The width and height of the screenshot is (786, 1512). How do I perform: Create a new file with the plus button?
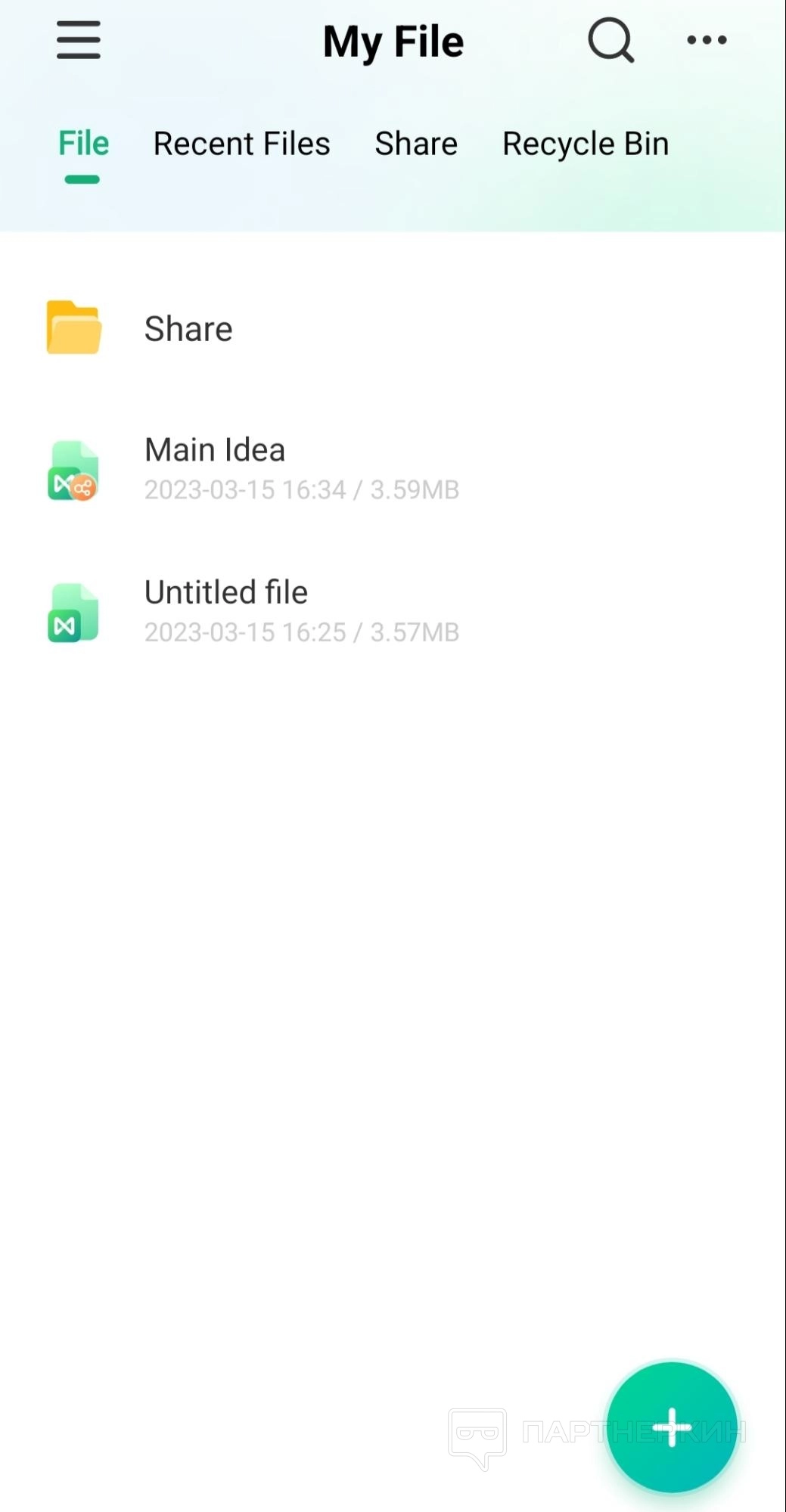671,1427
